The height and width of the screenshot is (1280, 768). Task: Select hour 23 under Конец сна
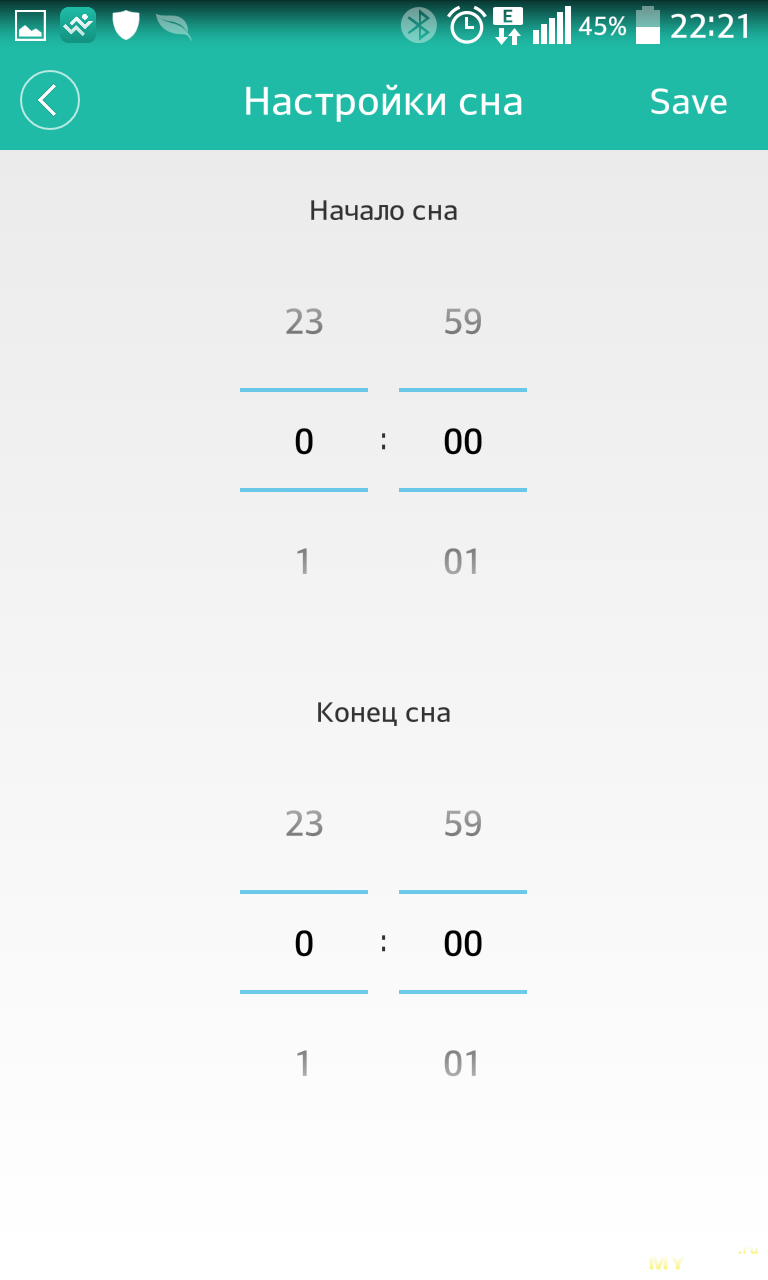304,824
